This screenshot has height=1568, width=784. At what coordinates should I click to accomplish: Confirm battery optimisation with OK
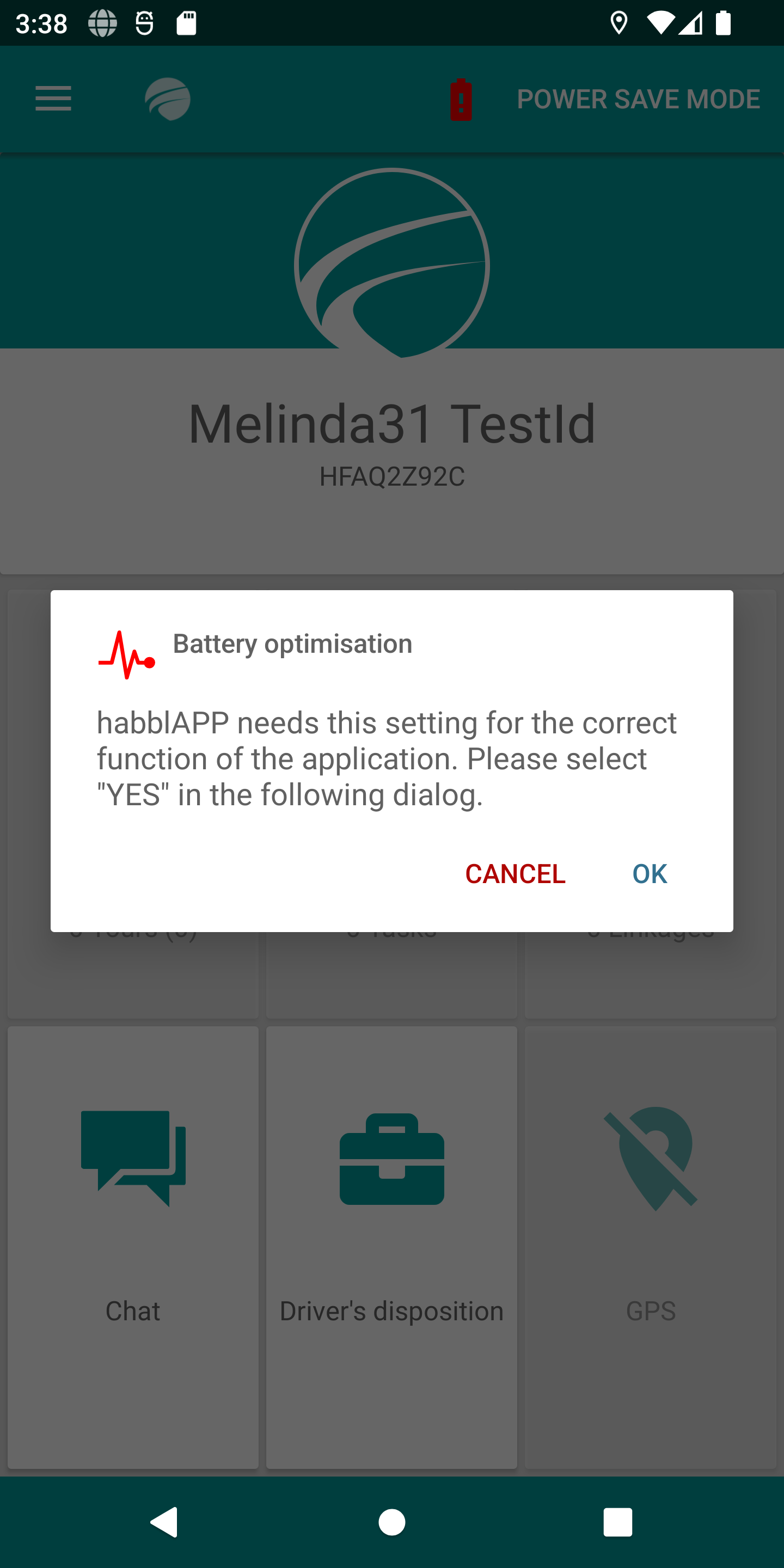pyautogui.click(x=649, y=874)
